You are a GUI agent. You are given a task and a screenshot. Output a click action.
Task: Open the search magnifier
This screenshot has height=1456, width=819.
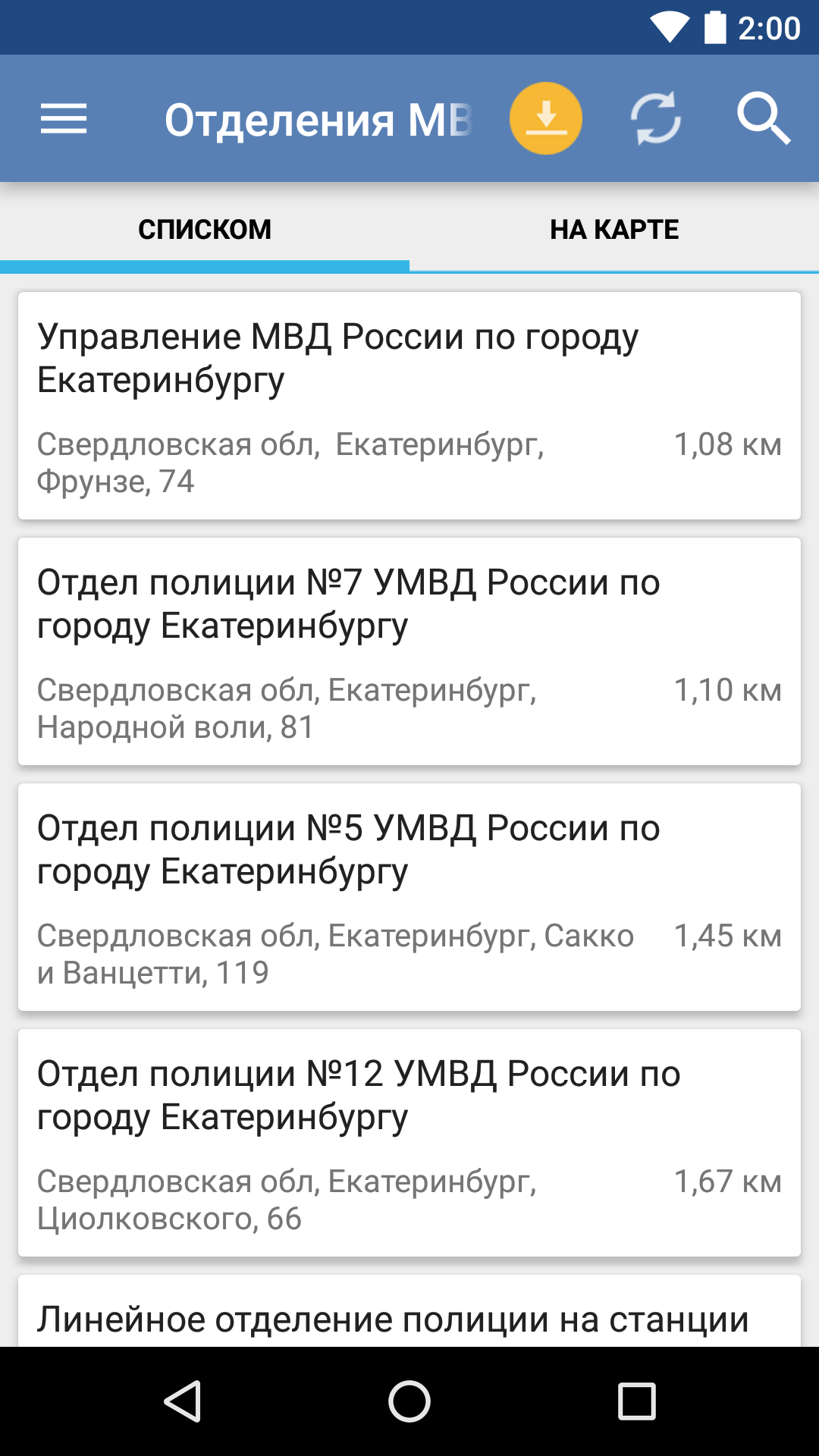point(764,118)
